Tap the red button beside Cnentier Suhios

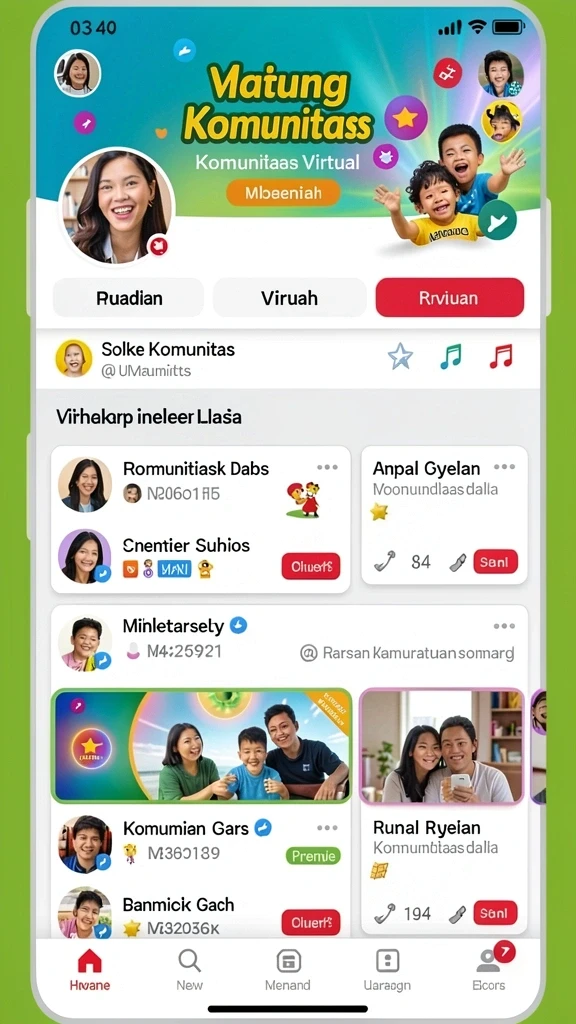311,566
